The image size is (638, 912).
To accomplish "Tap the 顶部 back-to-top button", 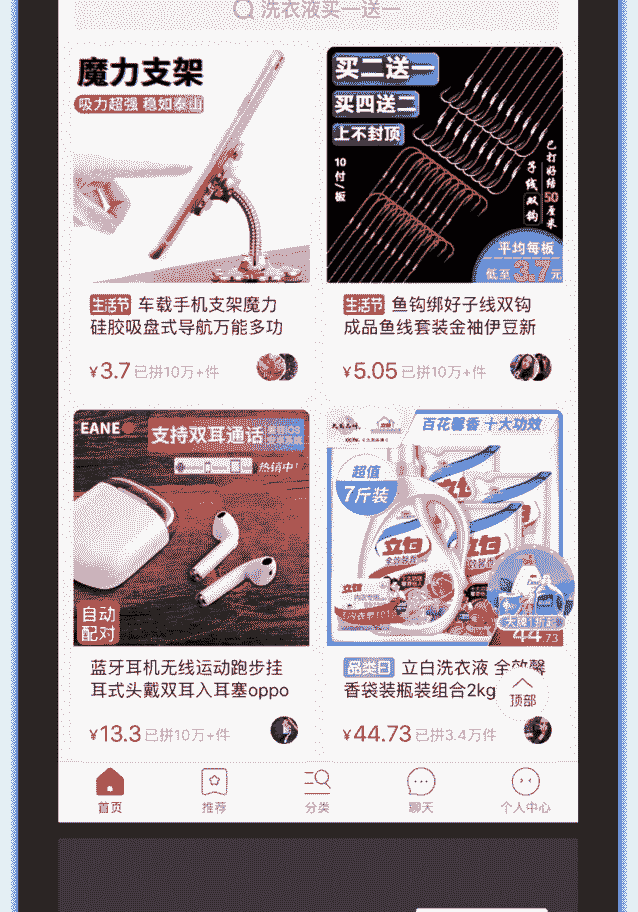I will (522, 692).
